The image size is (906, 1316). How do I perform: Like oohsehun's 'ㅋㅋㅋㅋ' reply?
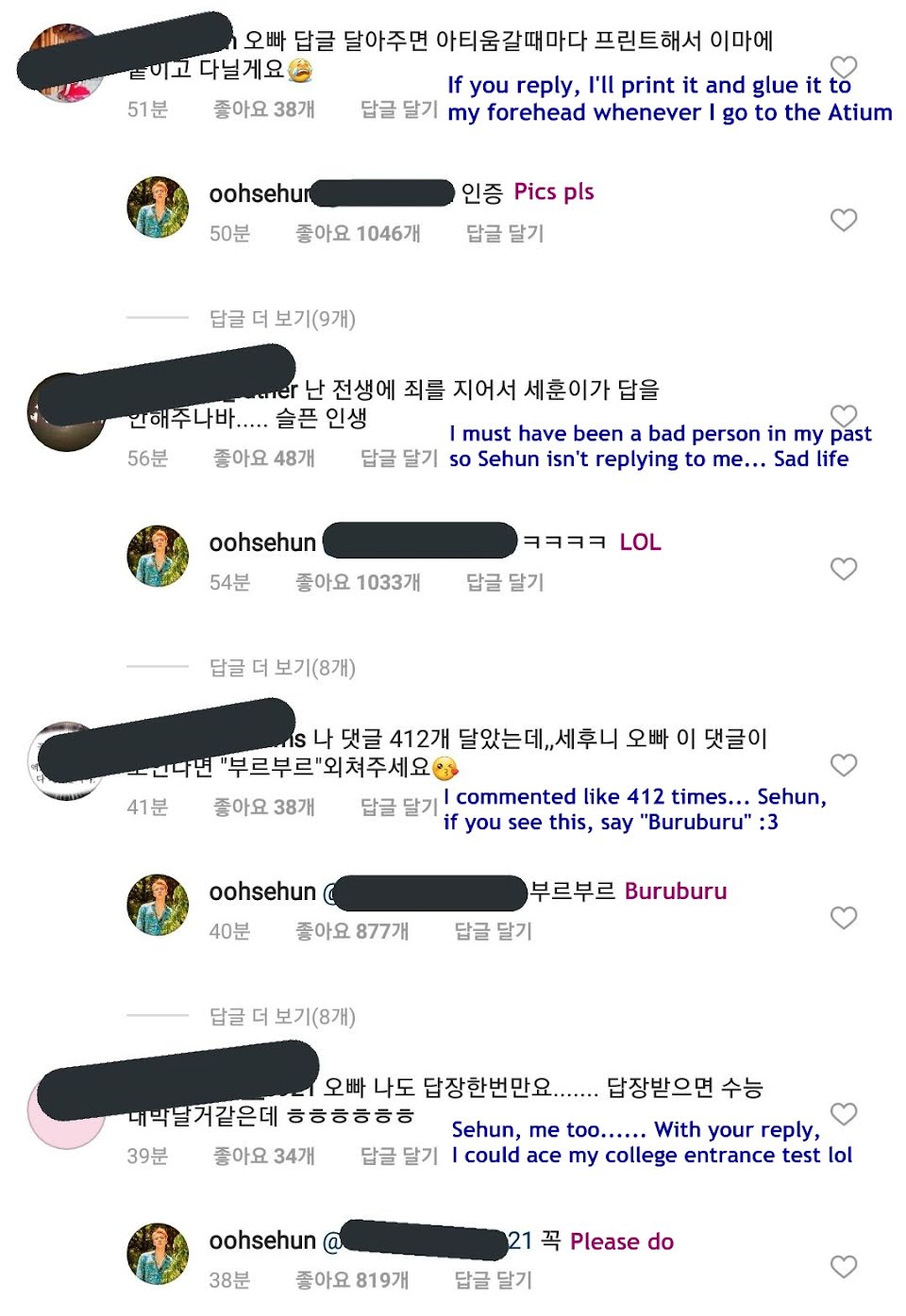tap(843, 569)
